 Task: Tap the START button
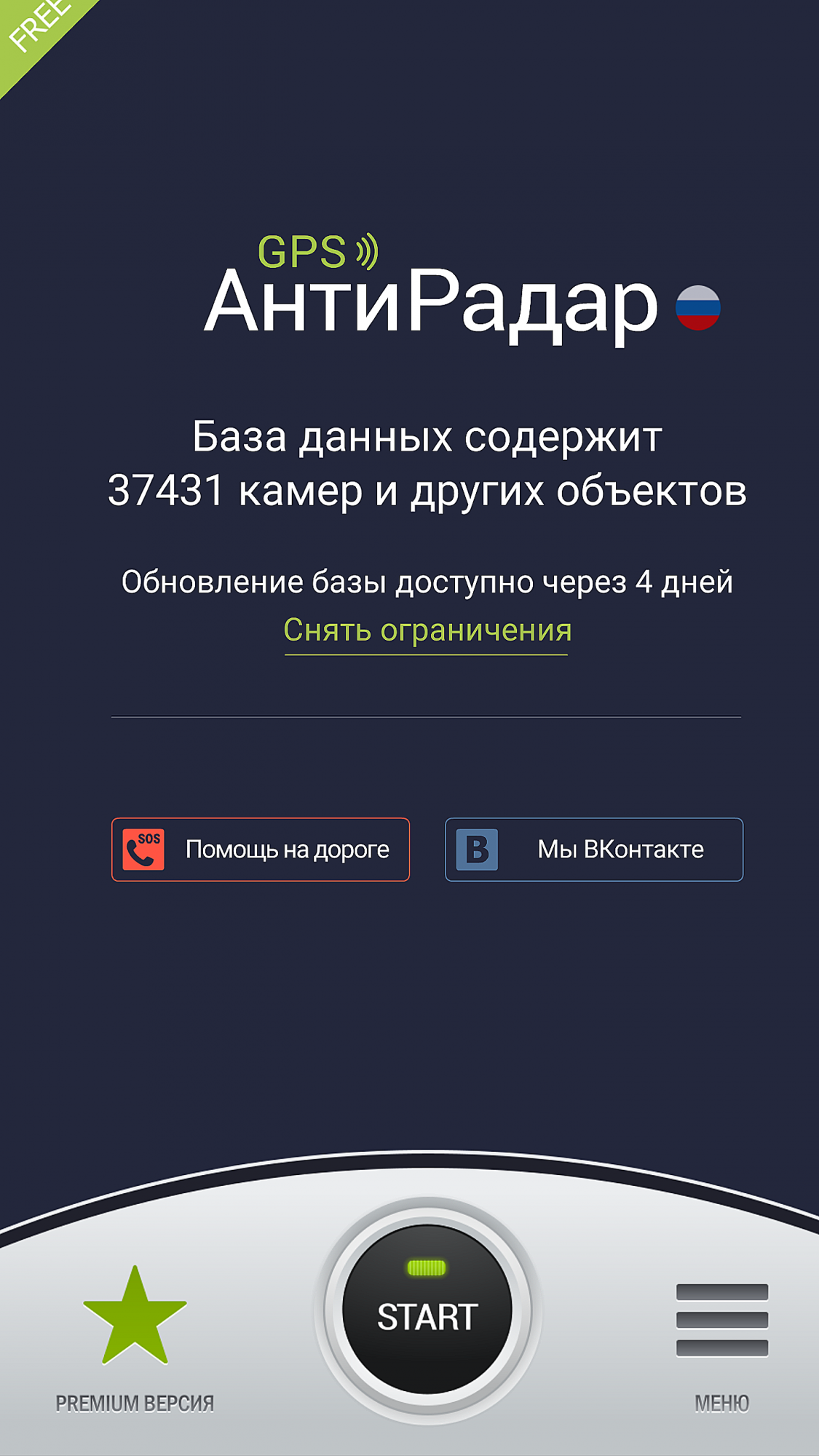click(x=427, y=1310)
